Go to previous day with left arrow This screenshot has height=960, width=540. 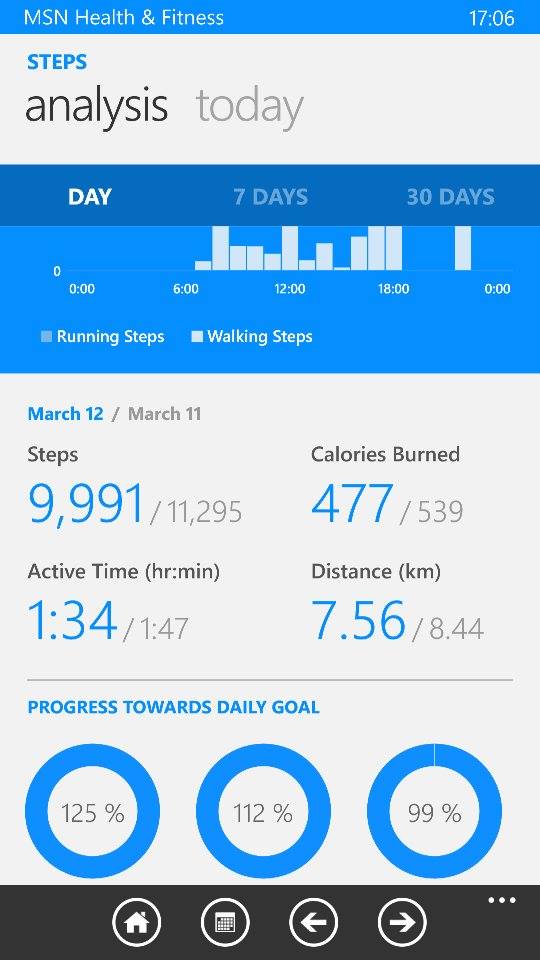pyautogui.click(x=313, y=922)
